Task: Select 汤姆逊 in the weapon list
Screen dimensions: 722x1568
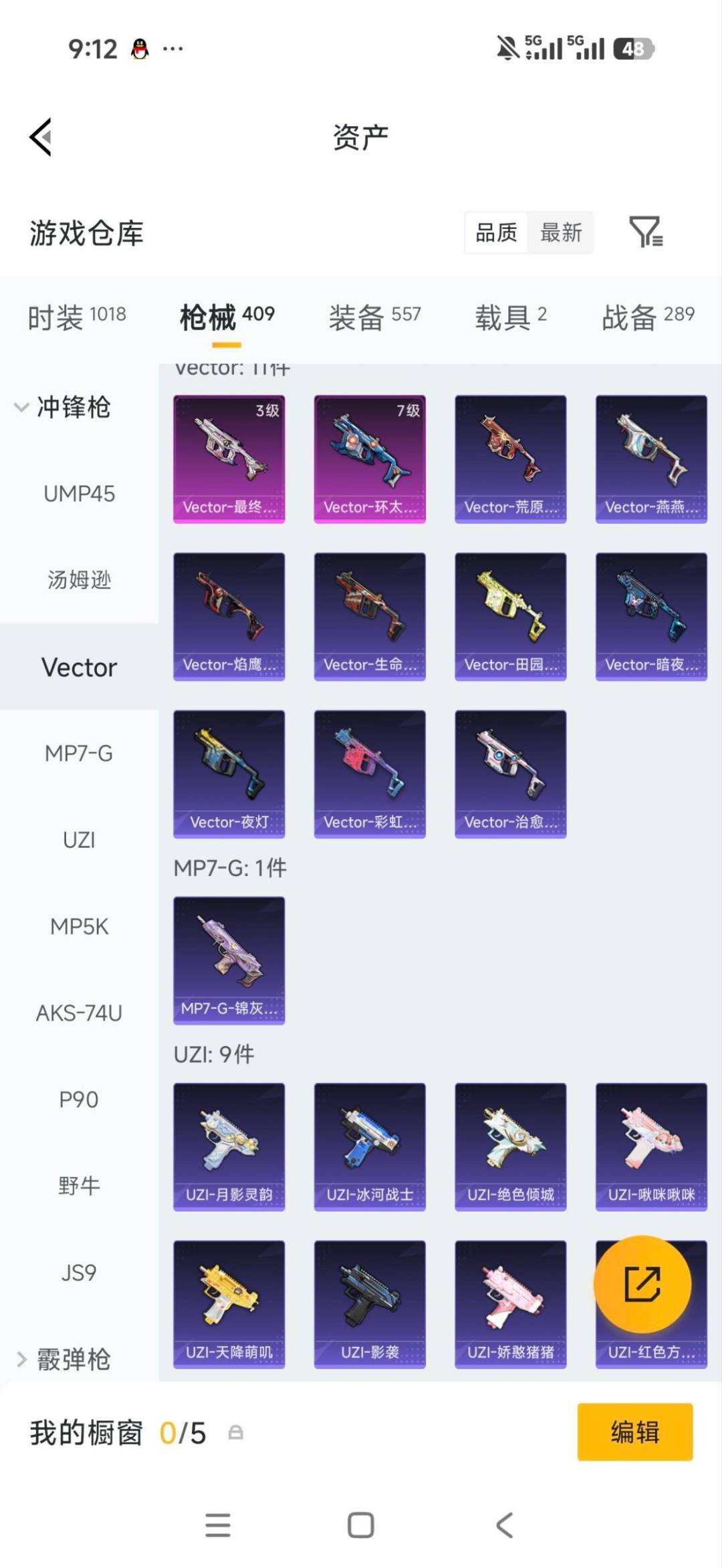Action: [x=79, y=580]
